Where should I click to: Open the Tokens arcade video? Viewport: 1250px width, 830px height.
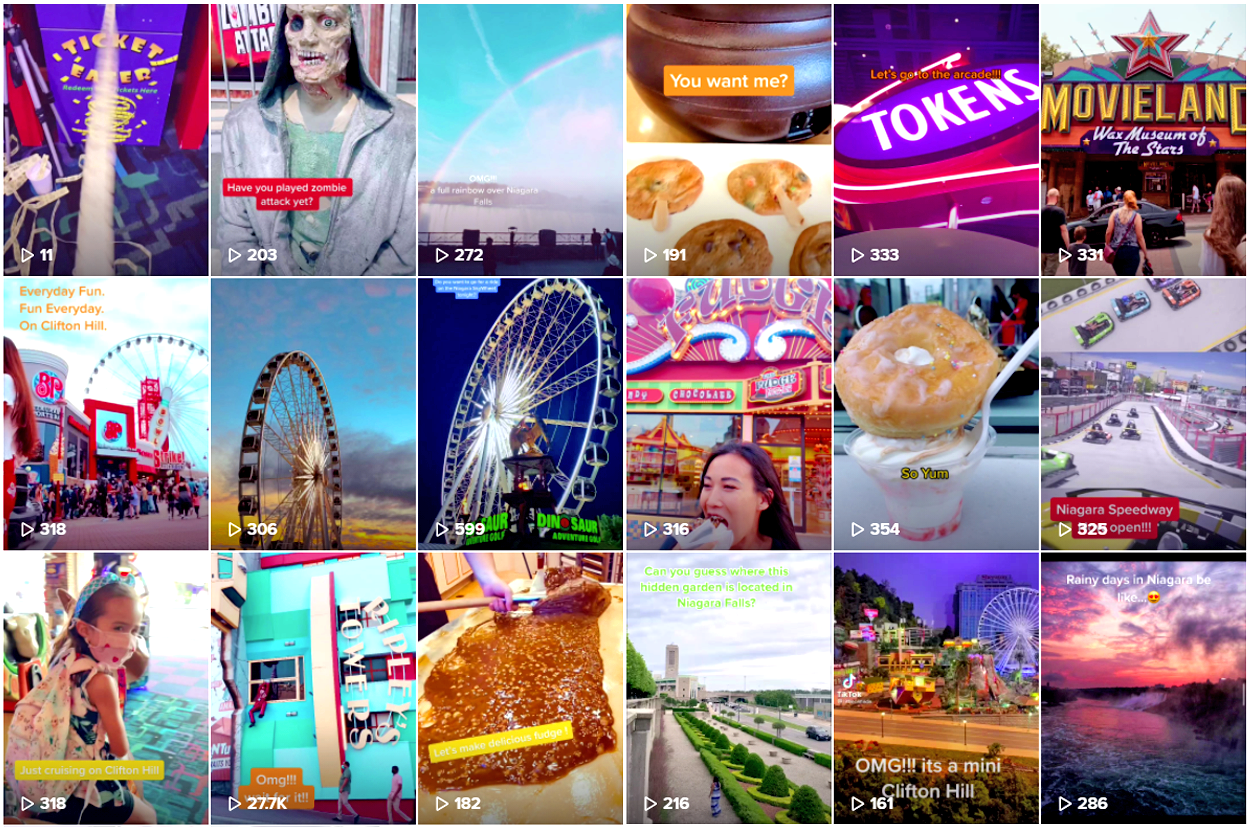(x=936, y=140)
